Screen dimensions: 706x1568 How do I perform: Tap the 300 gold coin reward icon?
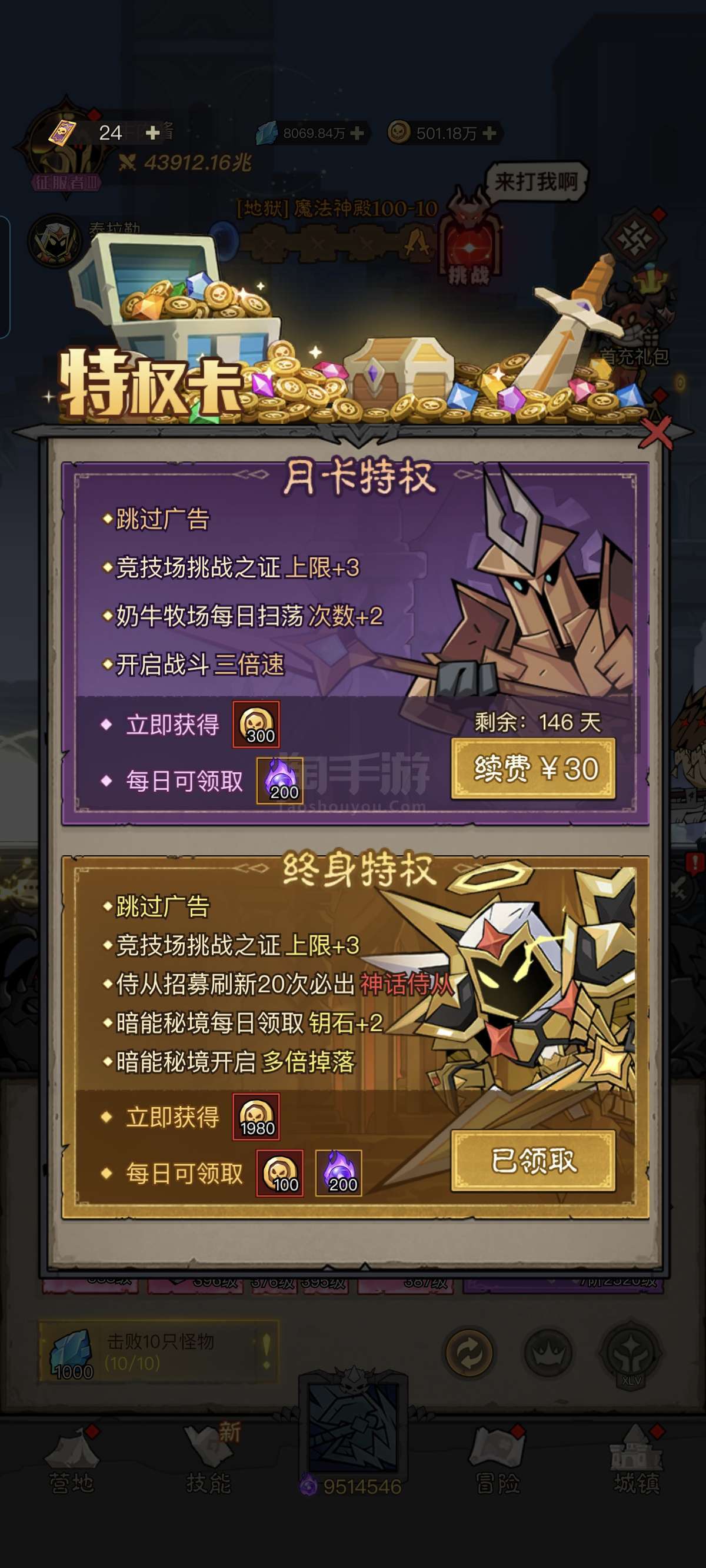257,725
